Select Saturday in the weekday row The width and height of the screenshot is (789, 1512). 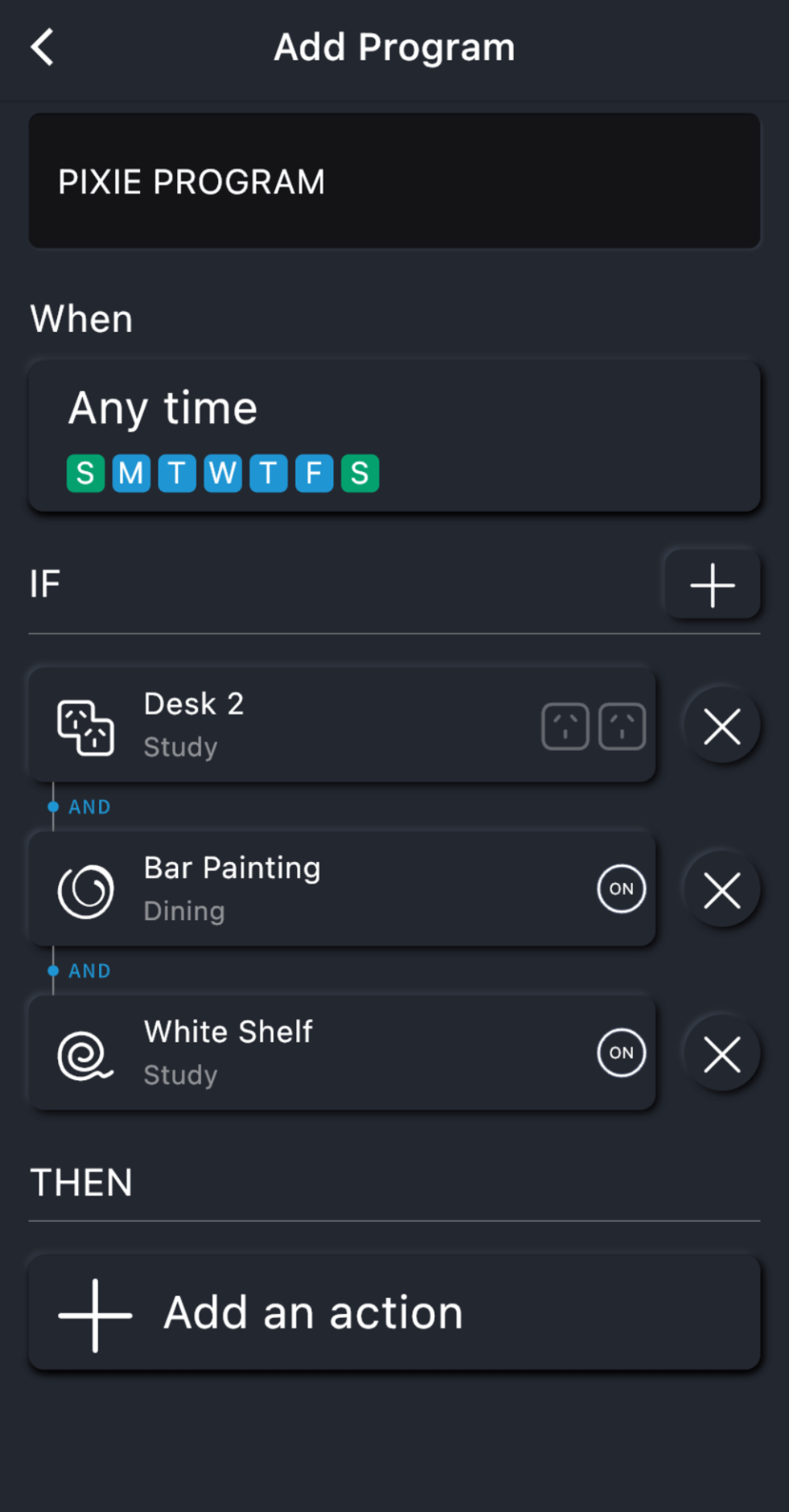360,474
